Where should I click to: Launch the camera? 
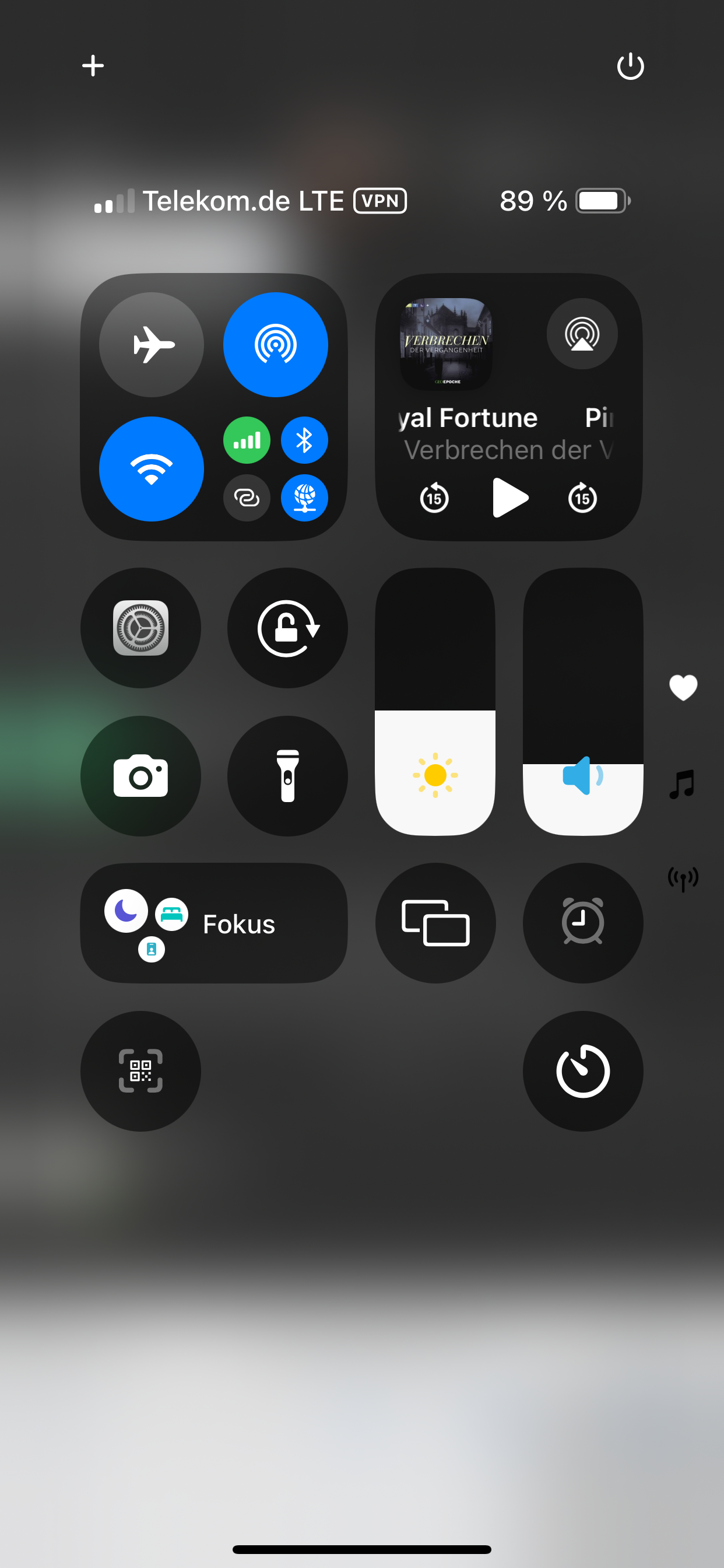pyautogui.click(x=140, y=775)
